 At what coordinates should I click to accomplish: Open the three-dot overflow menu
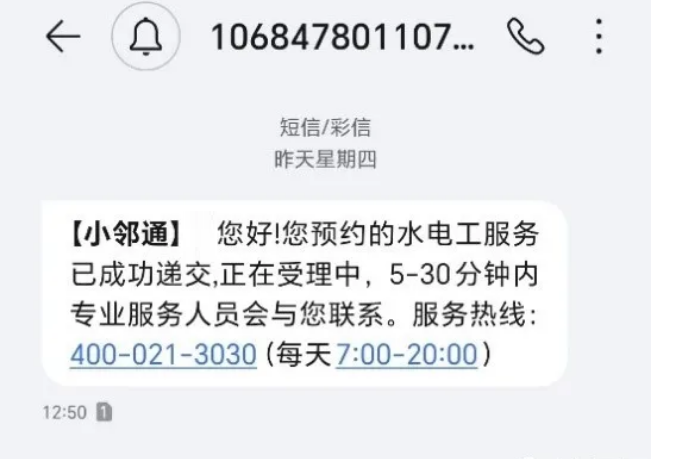pos(599,38)
